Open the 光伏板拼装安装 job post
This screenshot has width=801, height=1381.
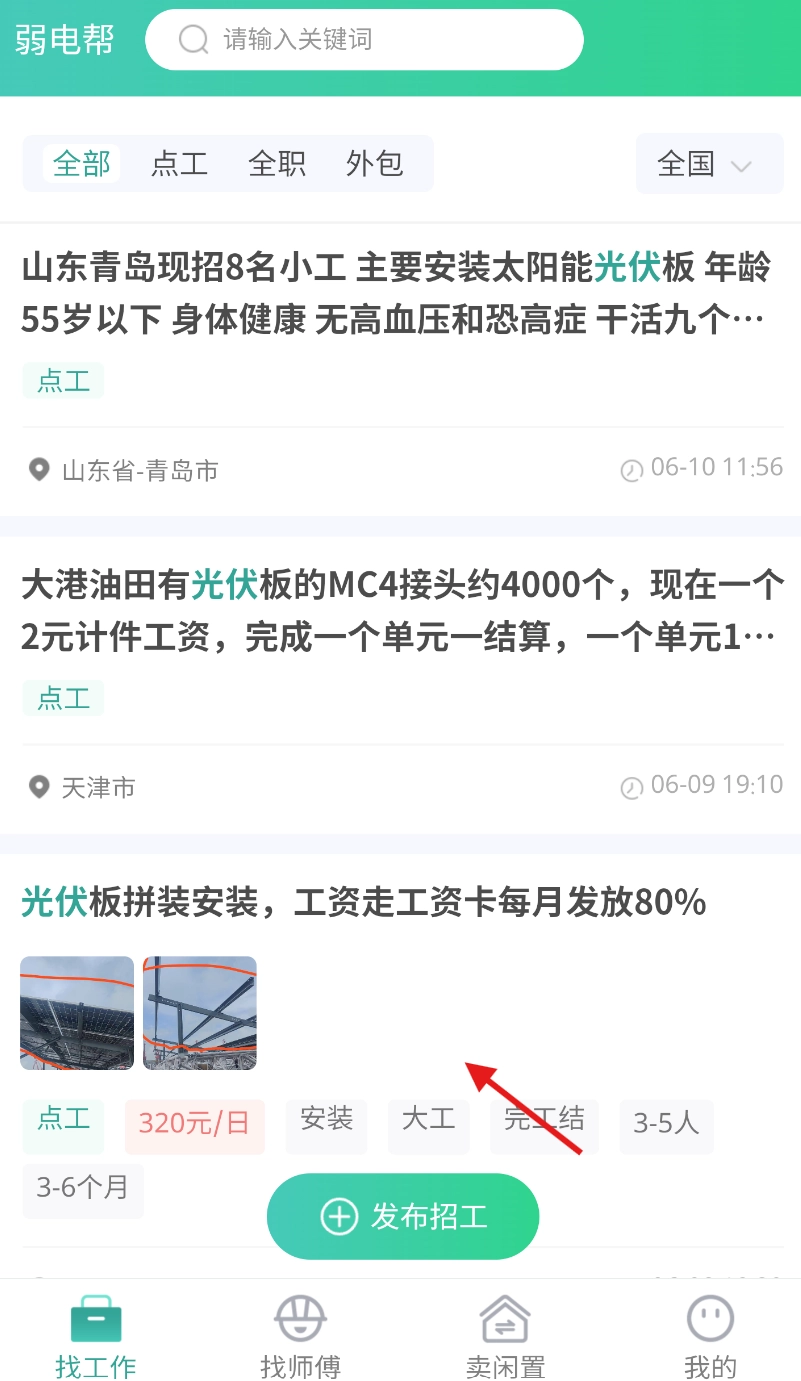pos(364,903)
